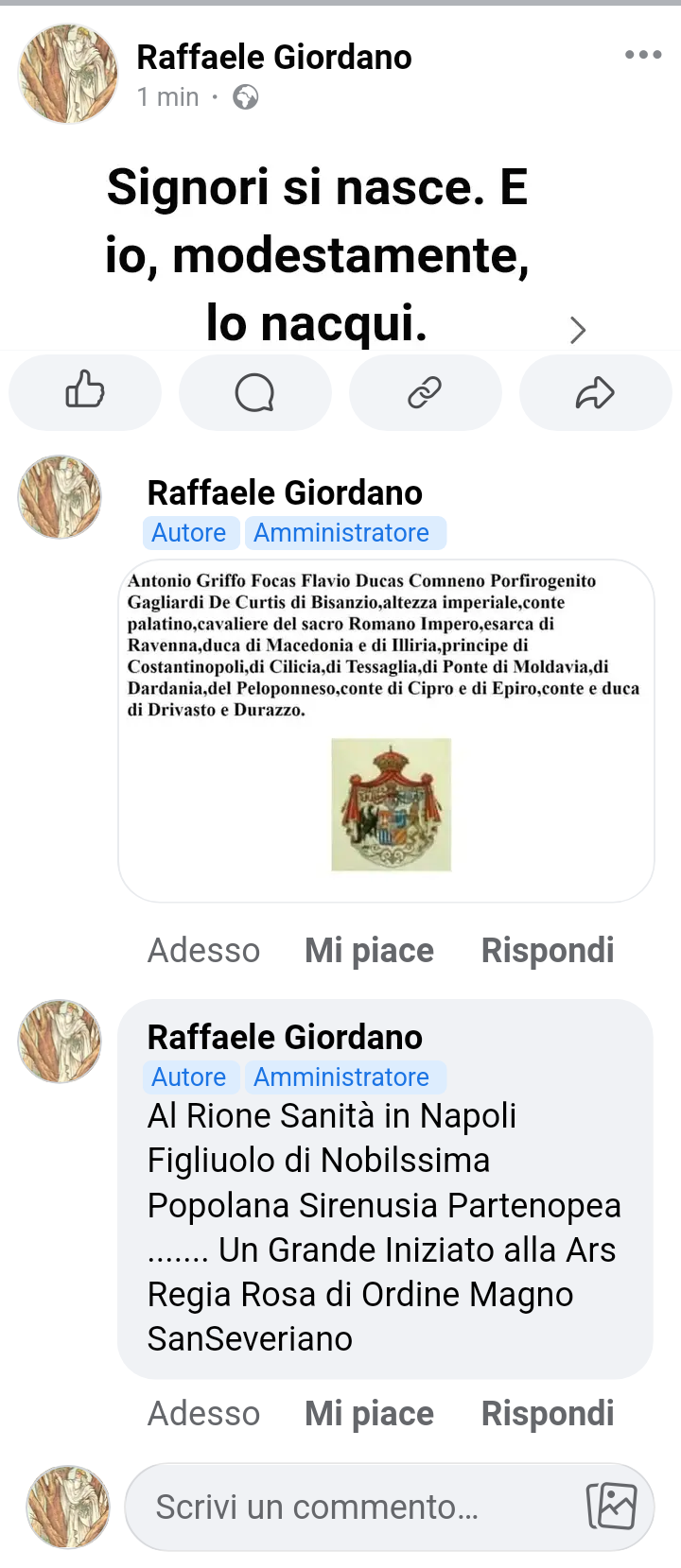Copy the post link
Screen dimensions: 681x1568
(x=425, y=391)
